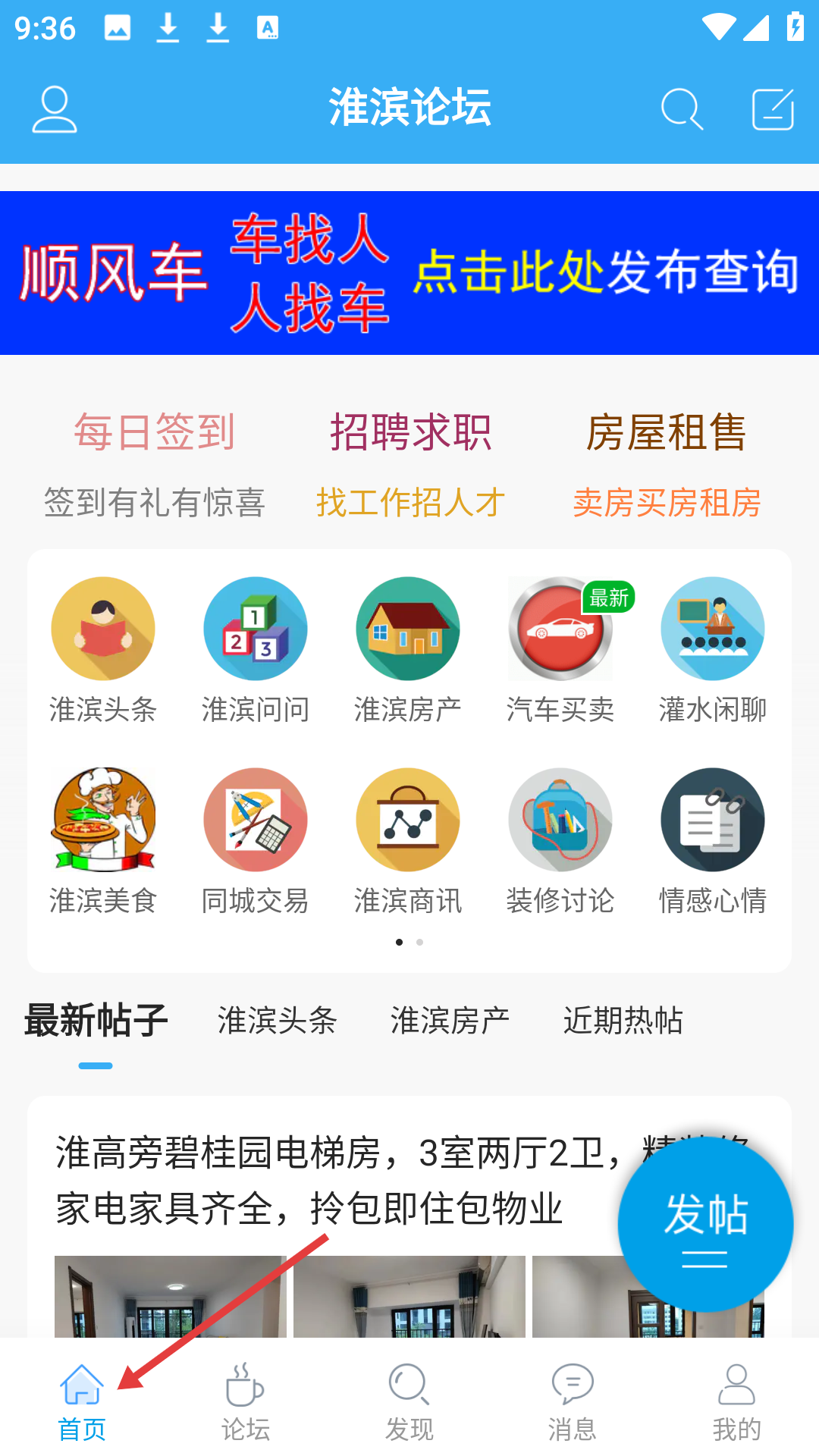Open the 淮滨问问 board
Viewport: 819px width, 1456px height.
tap(256, 650)
